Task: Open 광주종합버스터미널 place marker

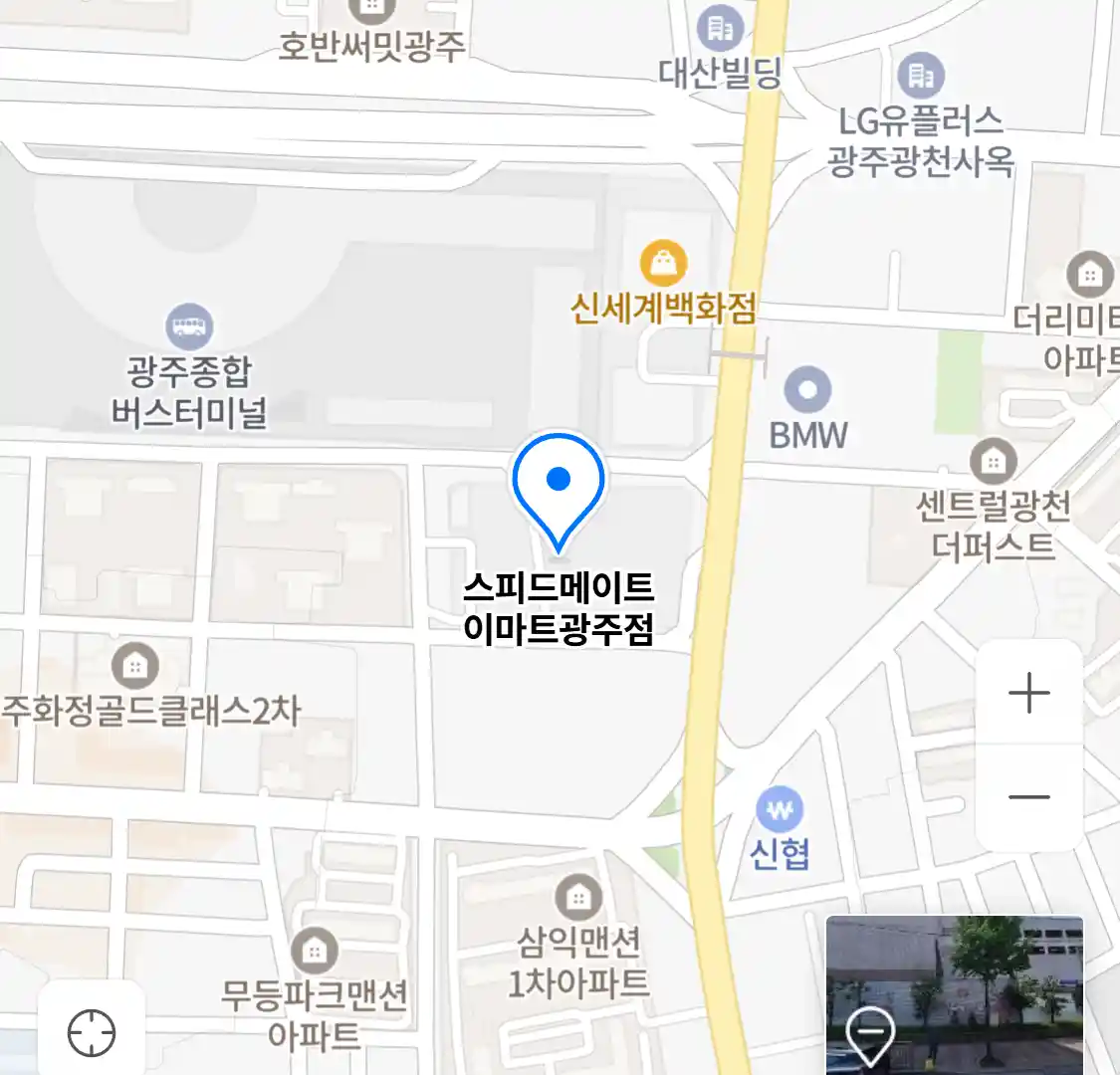Action: pyautogui.click(x=189, y=326)
